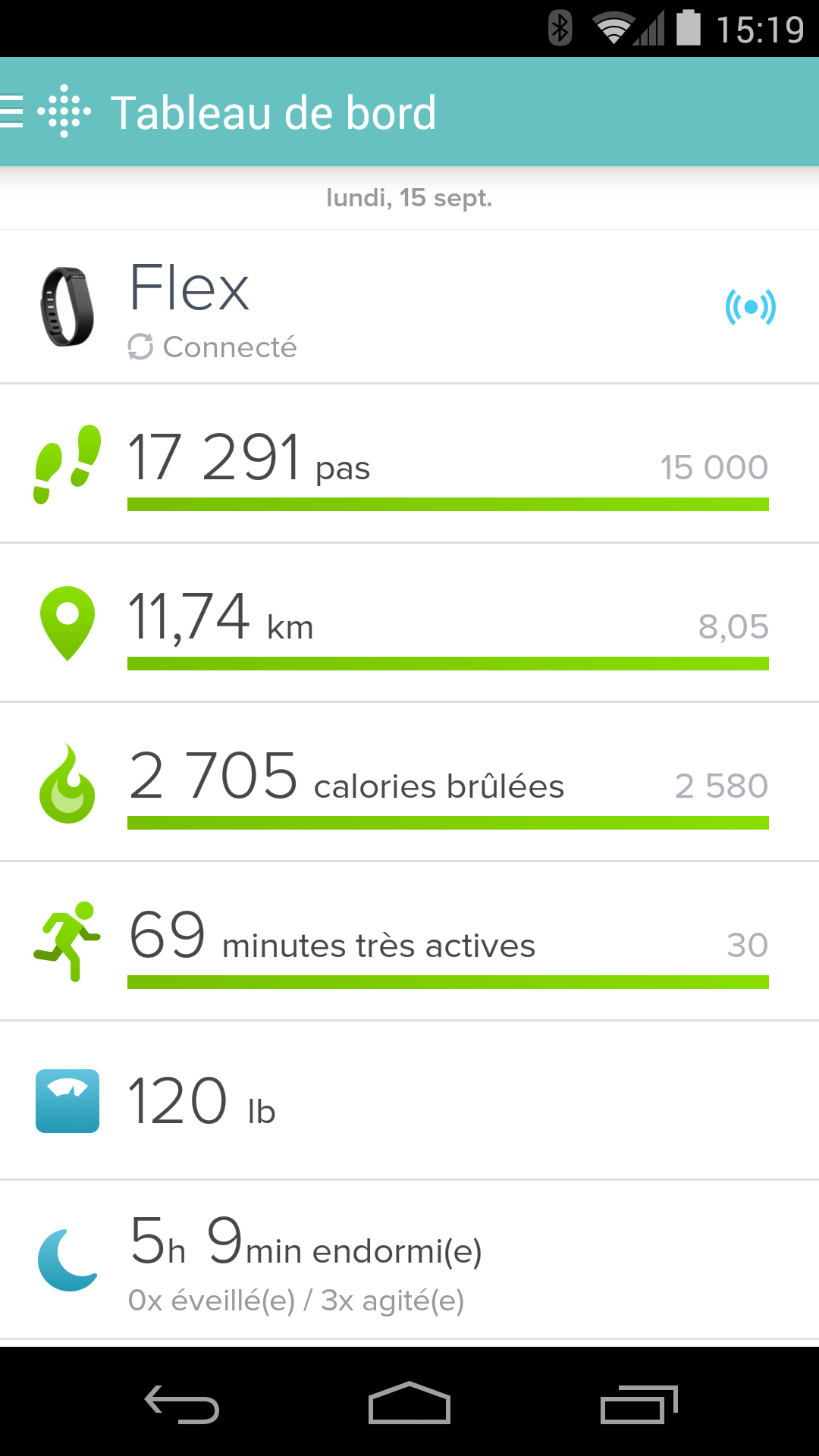
Task: Tap the blue sync signal icon
Action: (750, 307)
